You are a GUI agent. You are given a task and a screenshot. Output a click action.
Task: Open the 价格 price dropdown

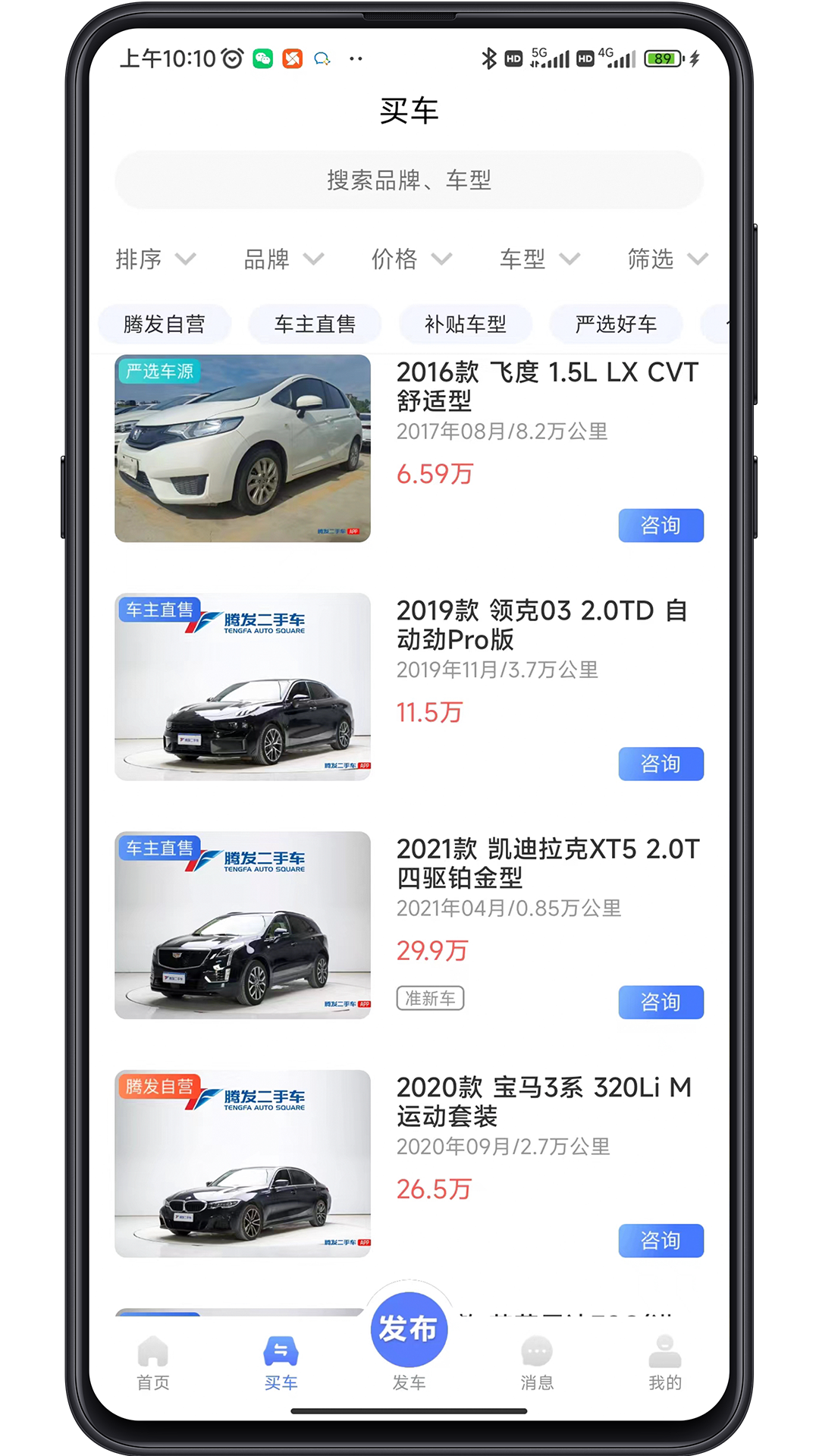[411, 259]
